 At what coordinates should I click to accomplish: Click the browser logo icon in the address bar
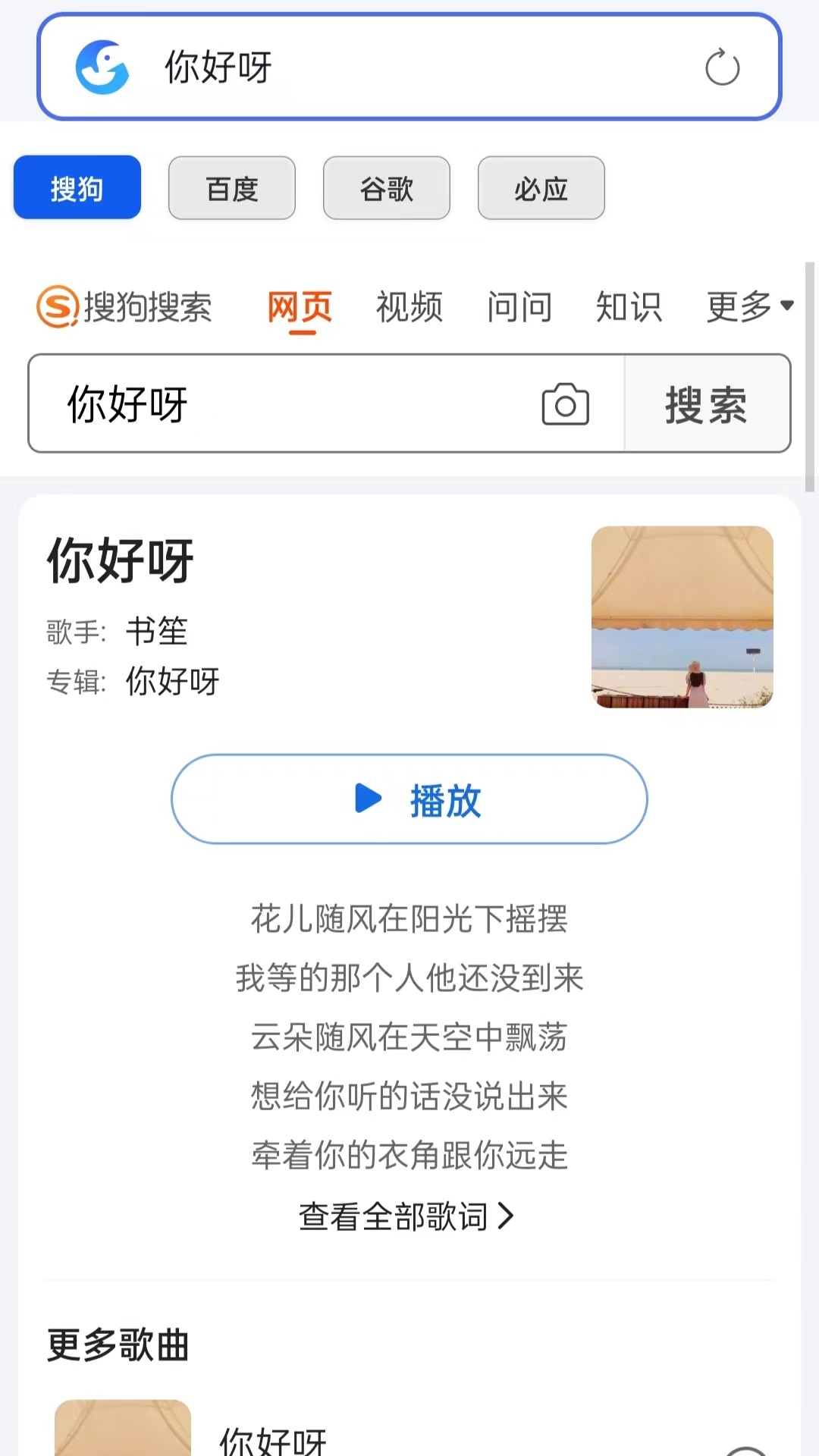click(104, 67)
